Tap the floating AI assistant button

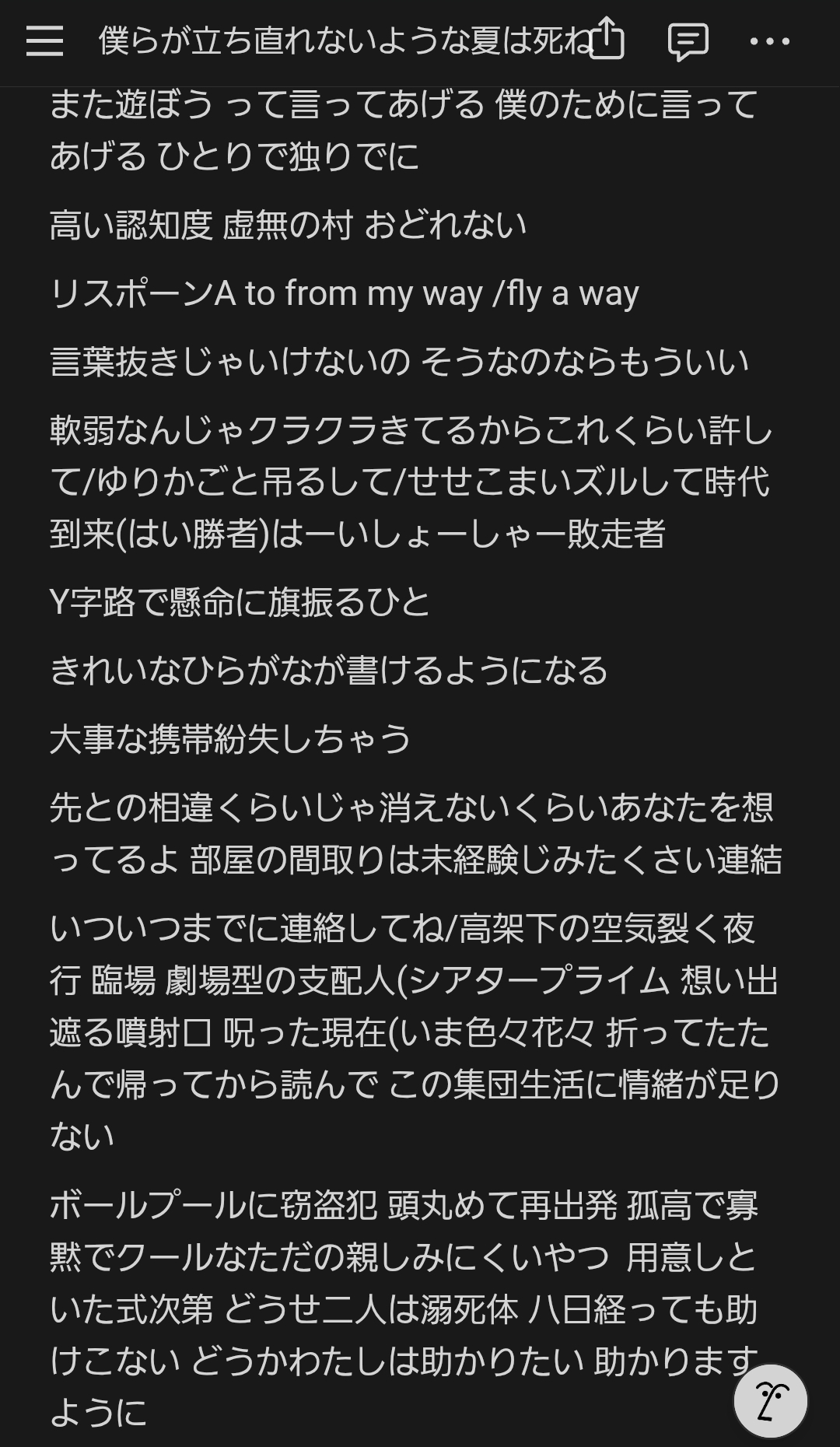(x=770, y=1400)
